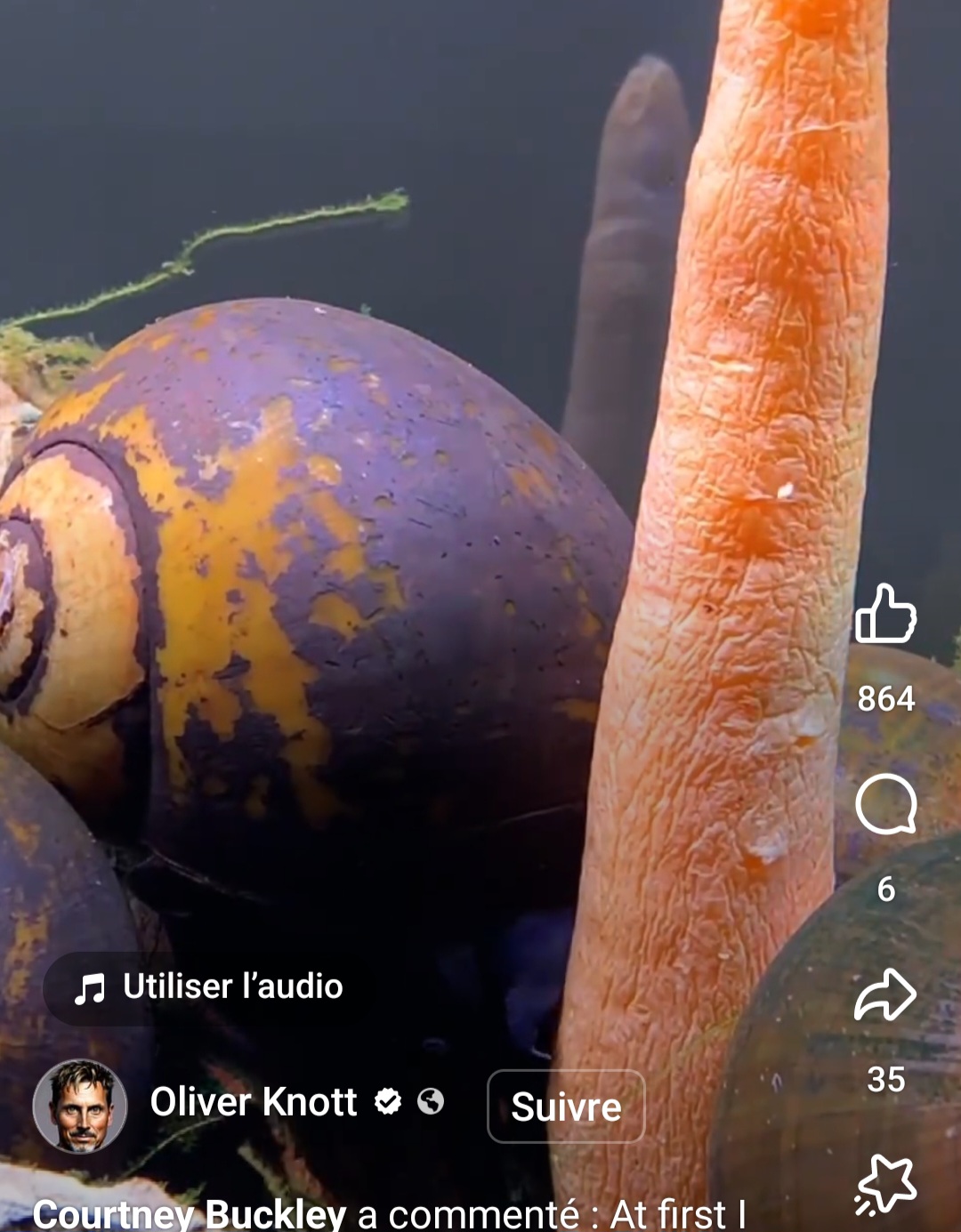Share this reel via the arrow icon
This screenshot has height=1232, width=961.
click(x=885, y=994)
